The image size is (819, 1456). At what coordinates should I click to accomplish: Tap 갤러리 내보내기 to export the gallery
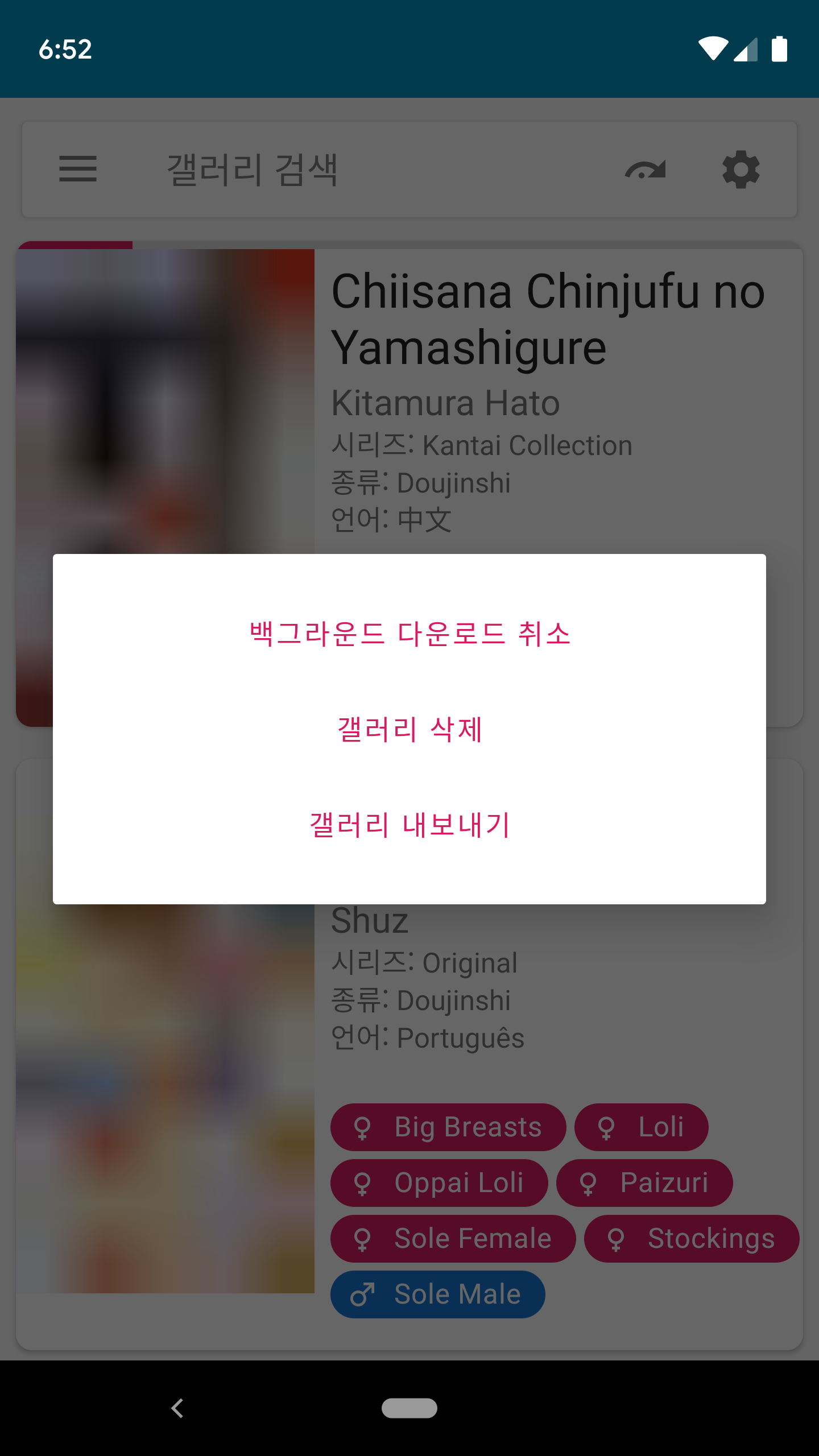click(409, 825)
